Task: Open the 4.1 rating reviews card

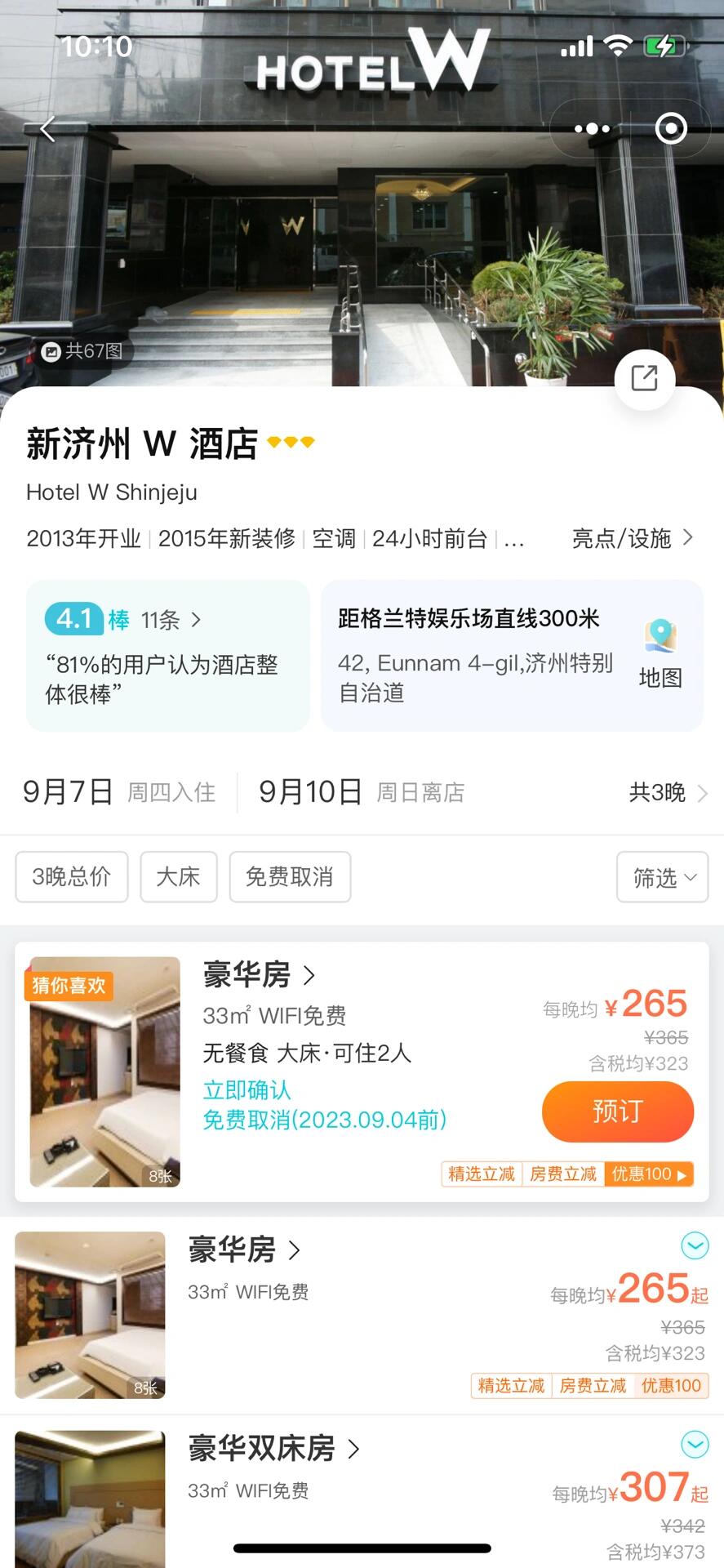Action: (x=167, y=656)
